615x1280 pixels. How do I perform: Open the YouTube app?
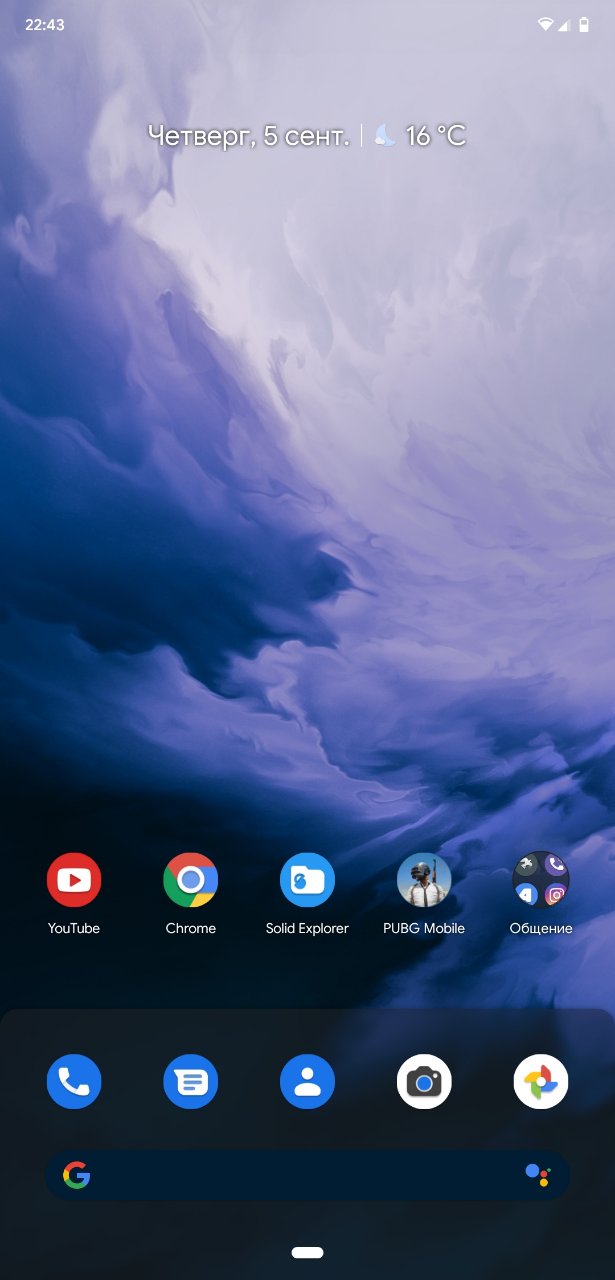click(x=74, y=880)
